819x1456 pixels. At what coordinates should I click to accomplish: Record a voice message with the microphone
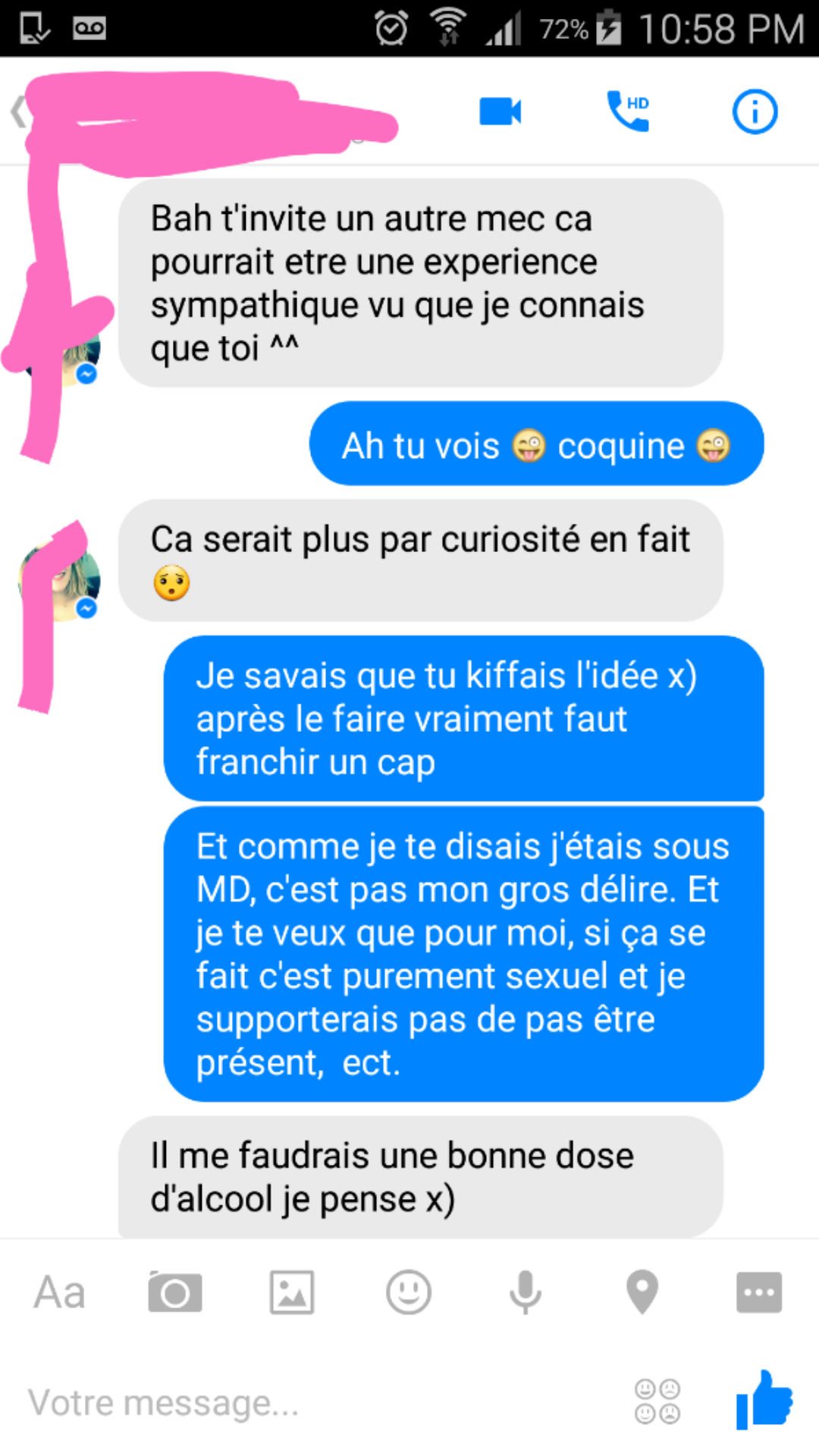526,1292
